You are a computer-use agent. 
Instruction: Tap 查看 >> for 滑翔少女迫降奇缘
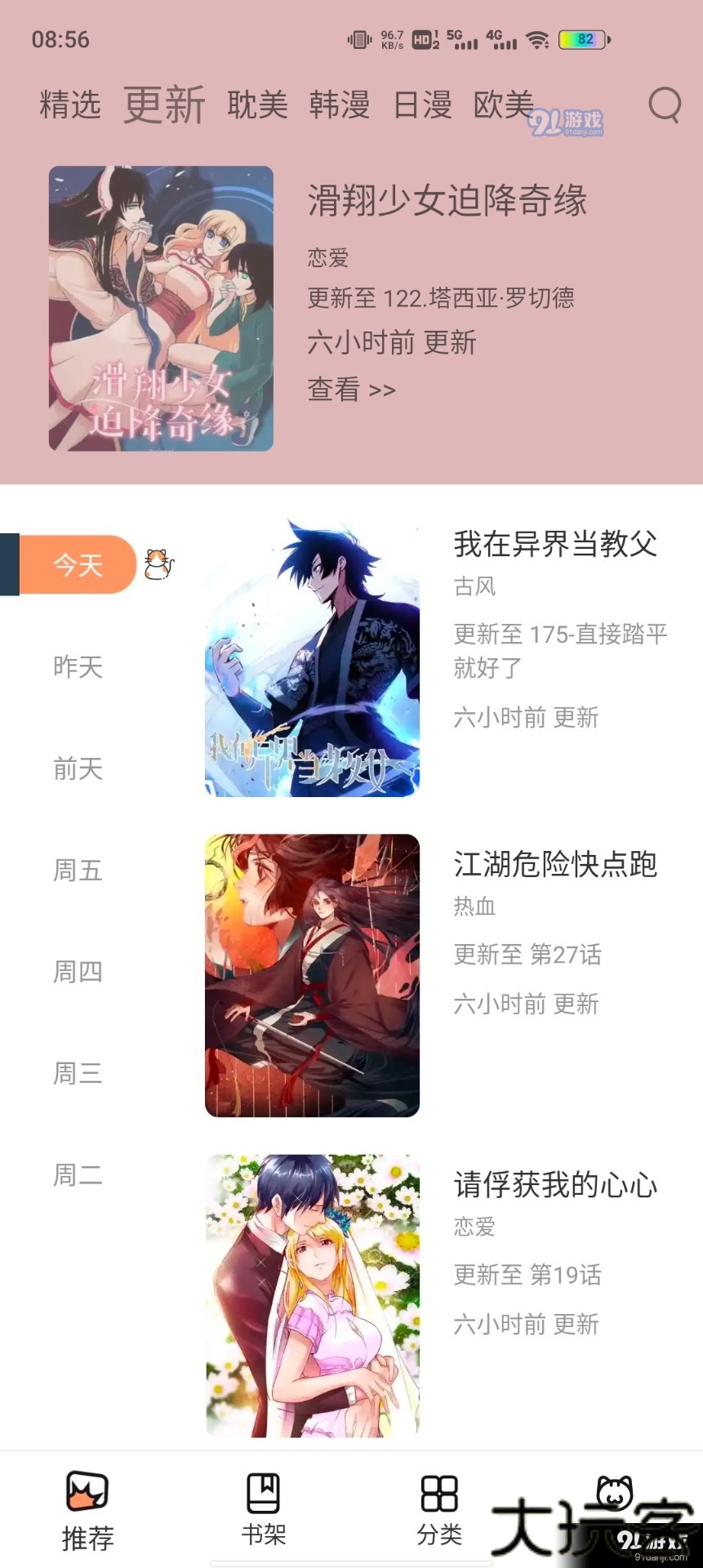[x=351, y=390]
